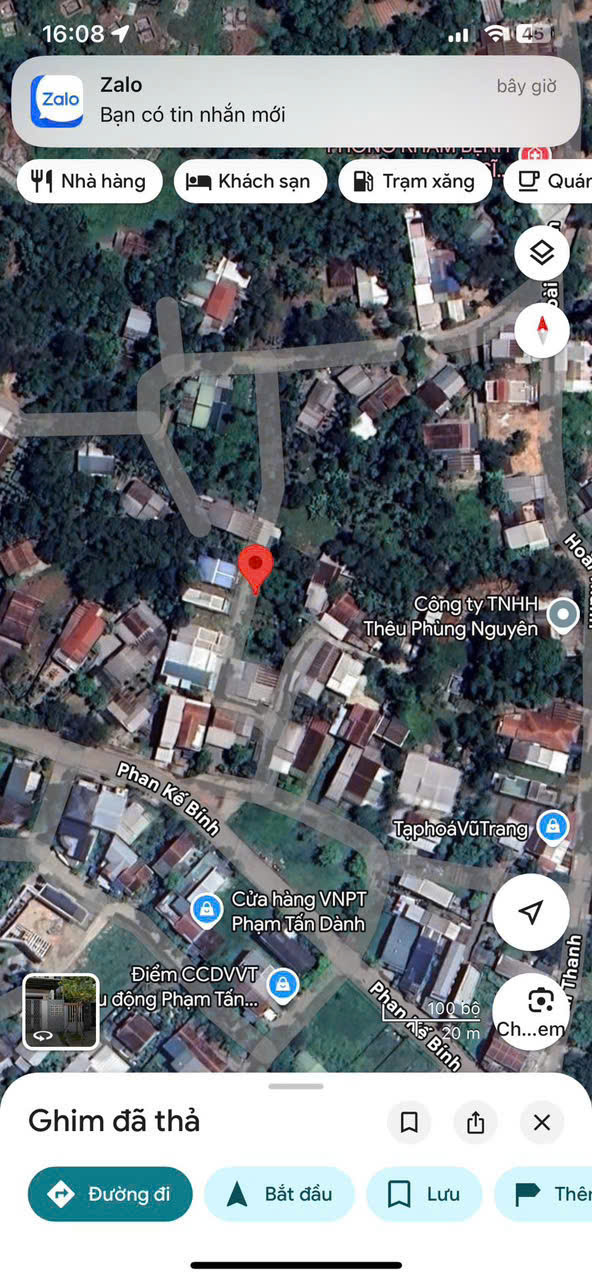Start navigation with Bắt đầu
This screenshot has width=592, height=1280.
click(x=279, y=1194)
